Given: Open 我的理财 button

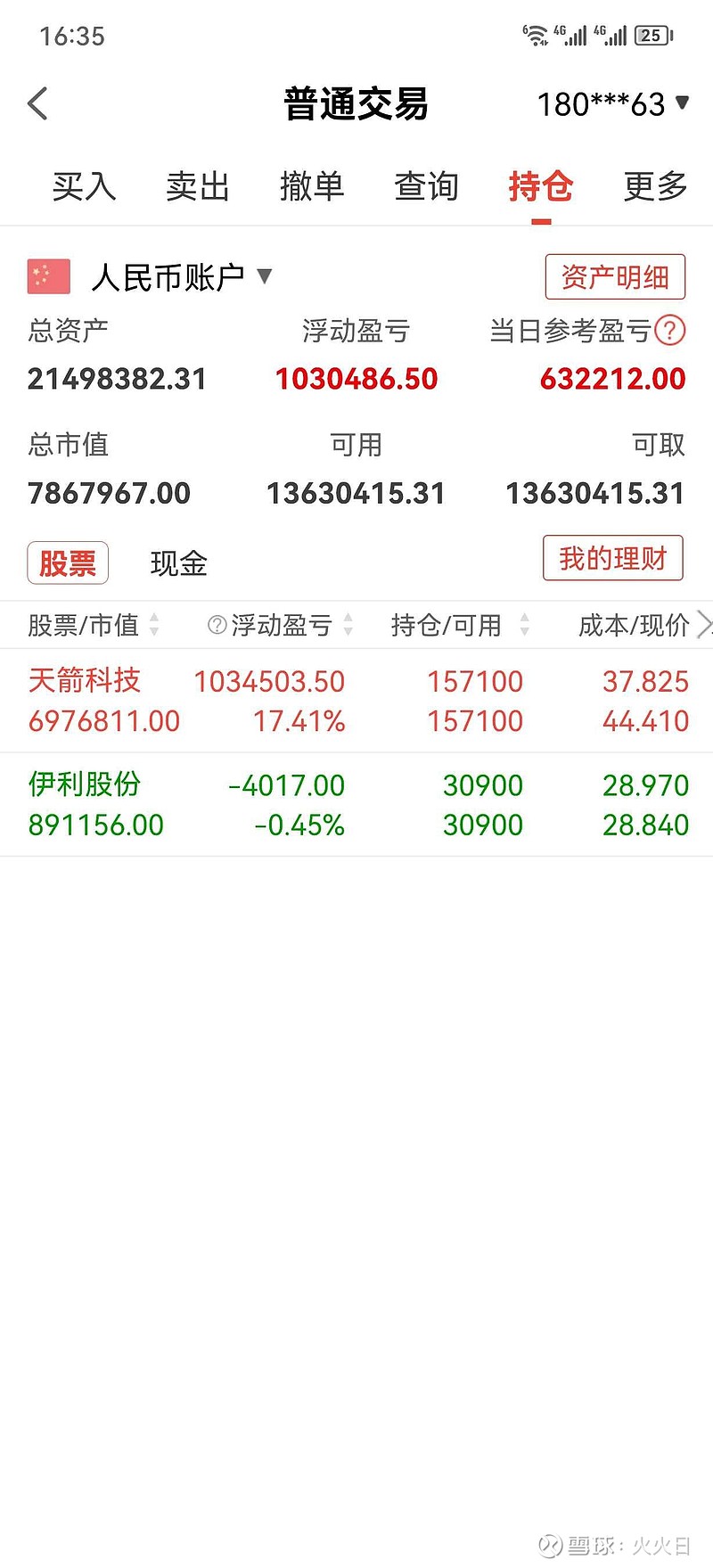Looking at the screenshot, I should click(612, 559).
